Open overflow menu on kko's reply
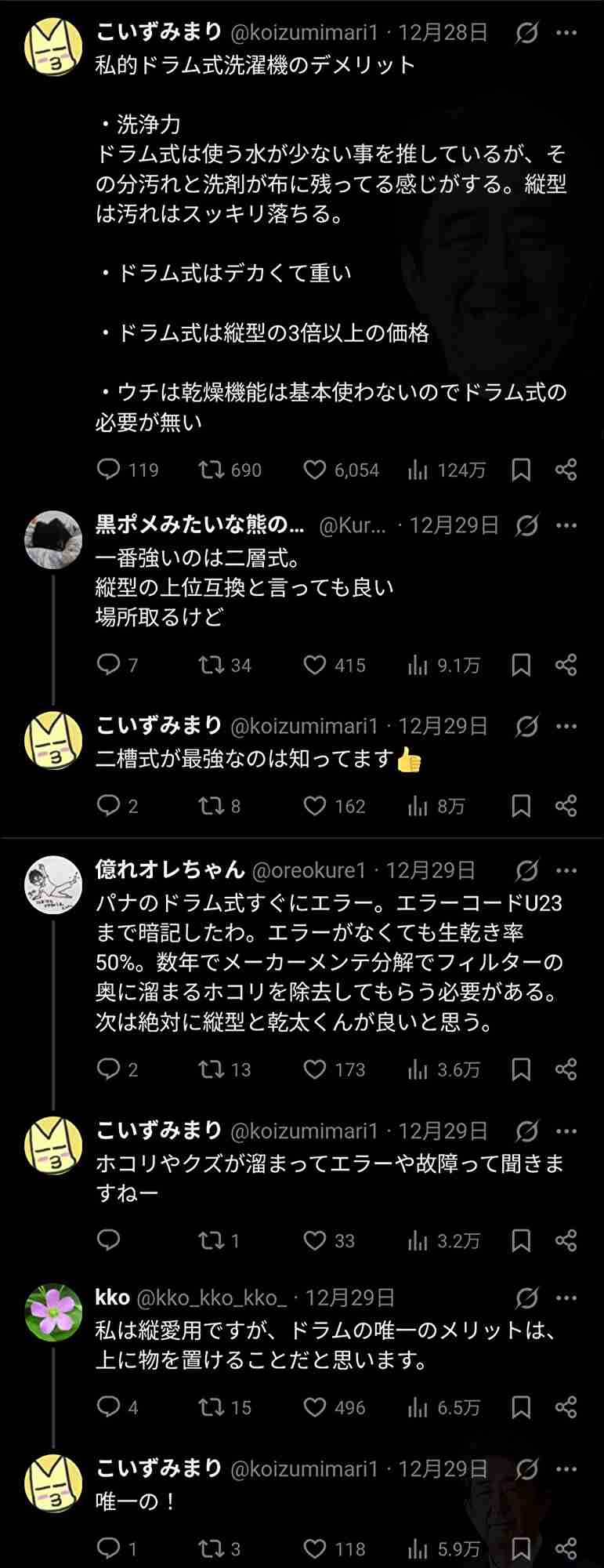Image resolution: width=604 pixels, height=1568 pixels. [x=566, y=1298]
